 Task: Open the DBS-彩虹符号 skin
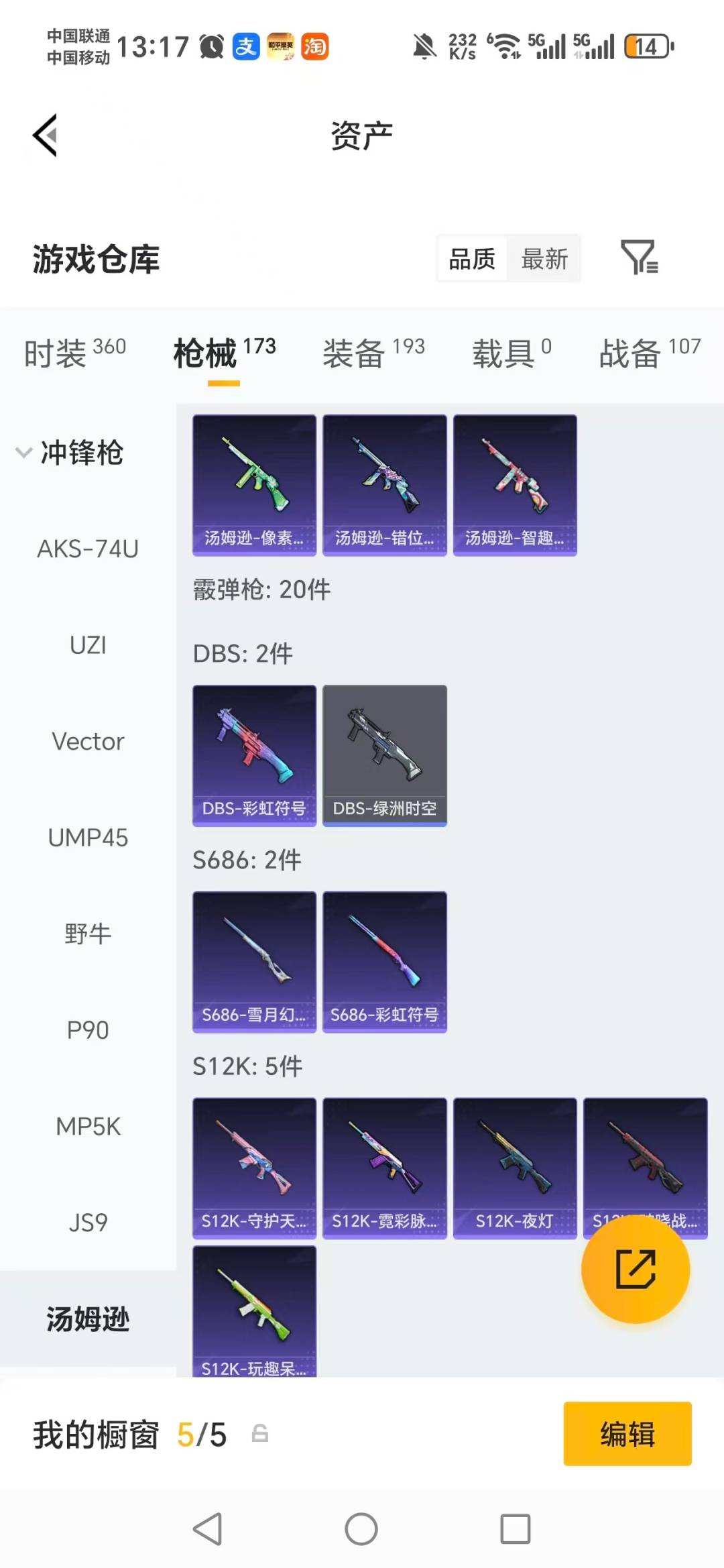click(x=254, y=753)
